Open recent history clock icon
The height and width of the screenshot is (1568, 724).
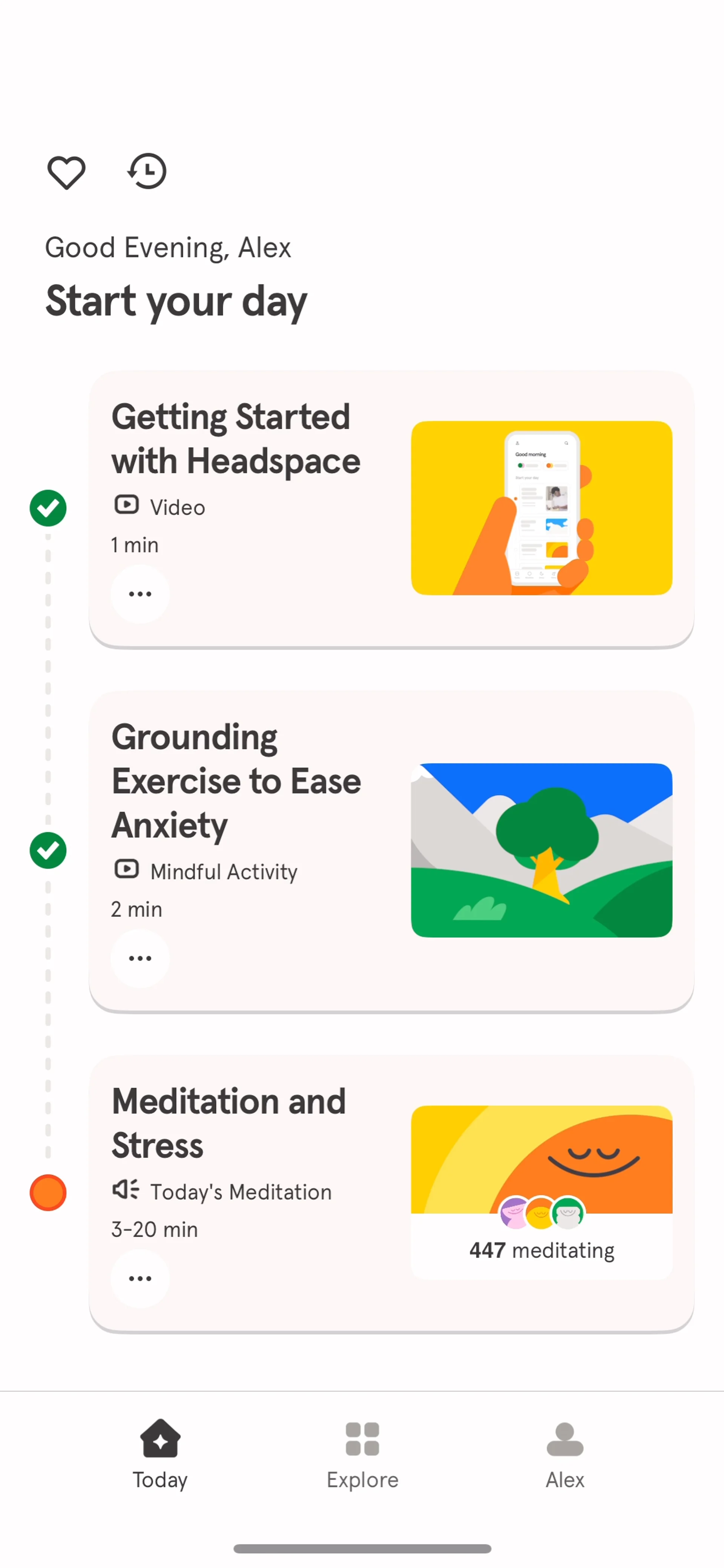tap(147, 171)
